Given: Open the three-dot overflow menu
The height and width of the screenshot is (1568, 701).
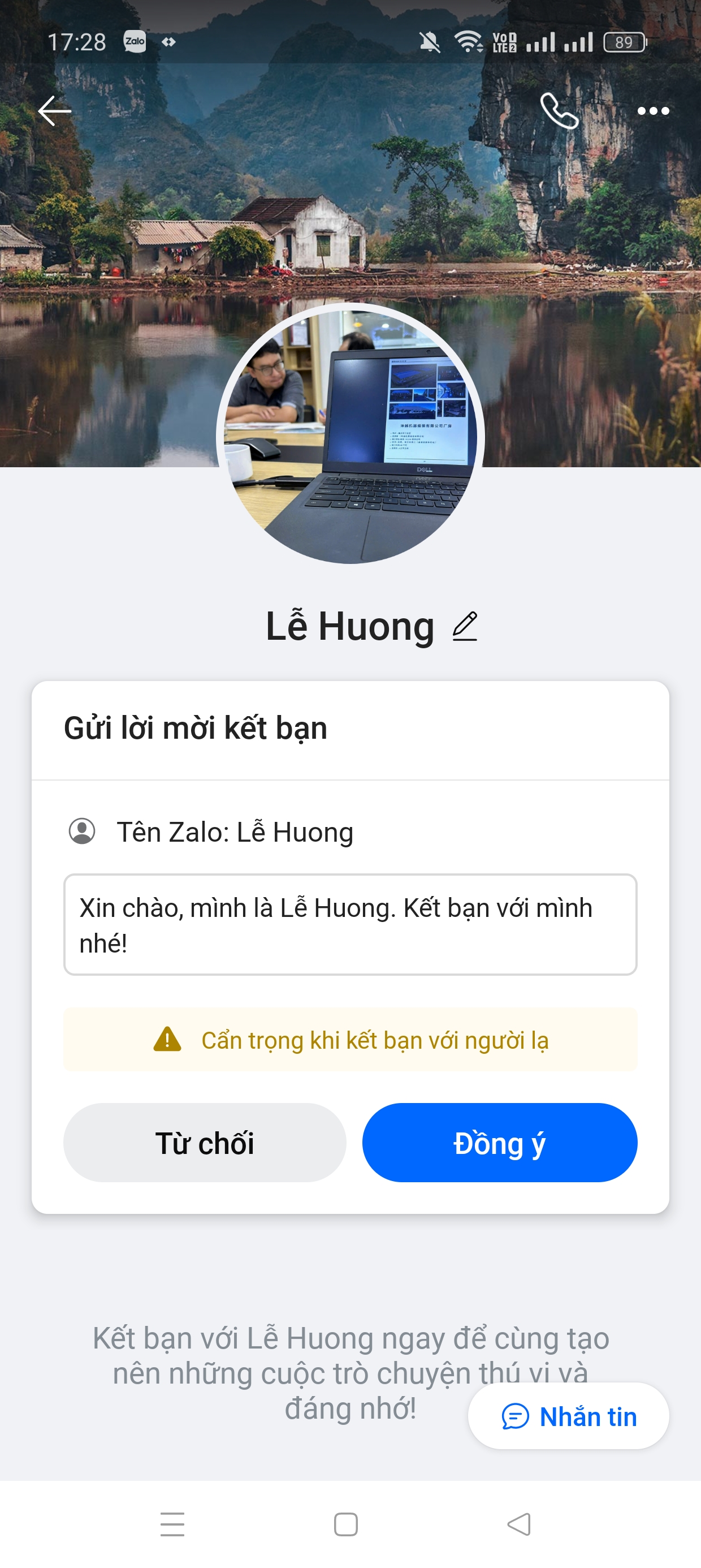Looking at the screenshot, I should click(653, 111).
